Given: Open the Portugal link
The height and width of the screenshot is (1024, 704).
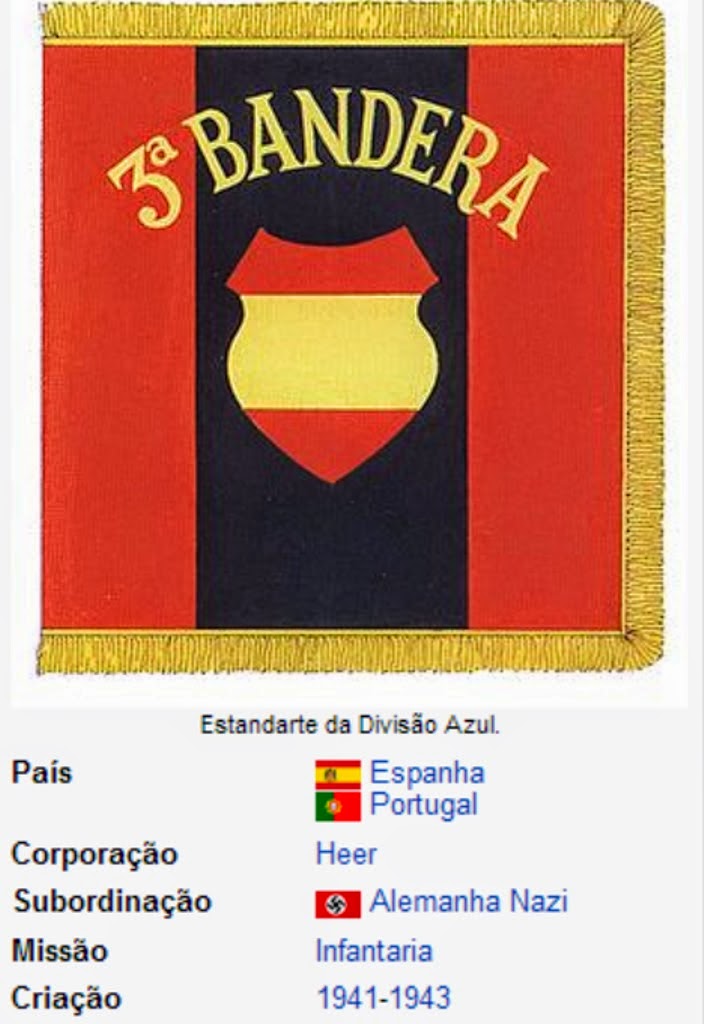Looking at the screenshot, I should [424, 805].
